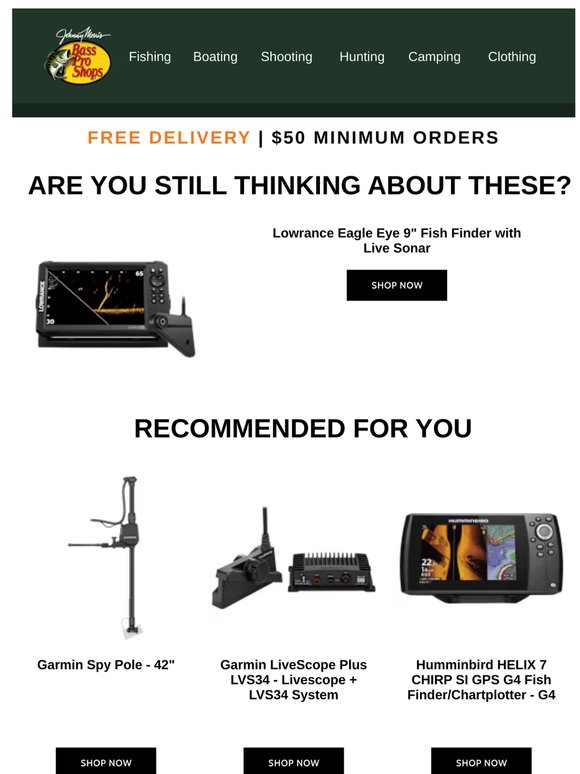Browse the Clothing section
Screen dimensions: 580x774
pyautogui.click(x=512, y=57)
